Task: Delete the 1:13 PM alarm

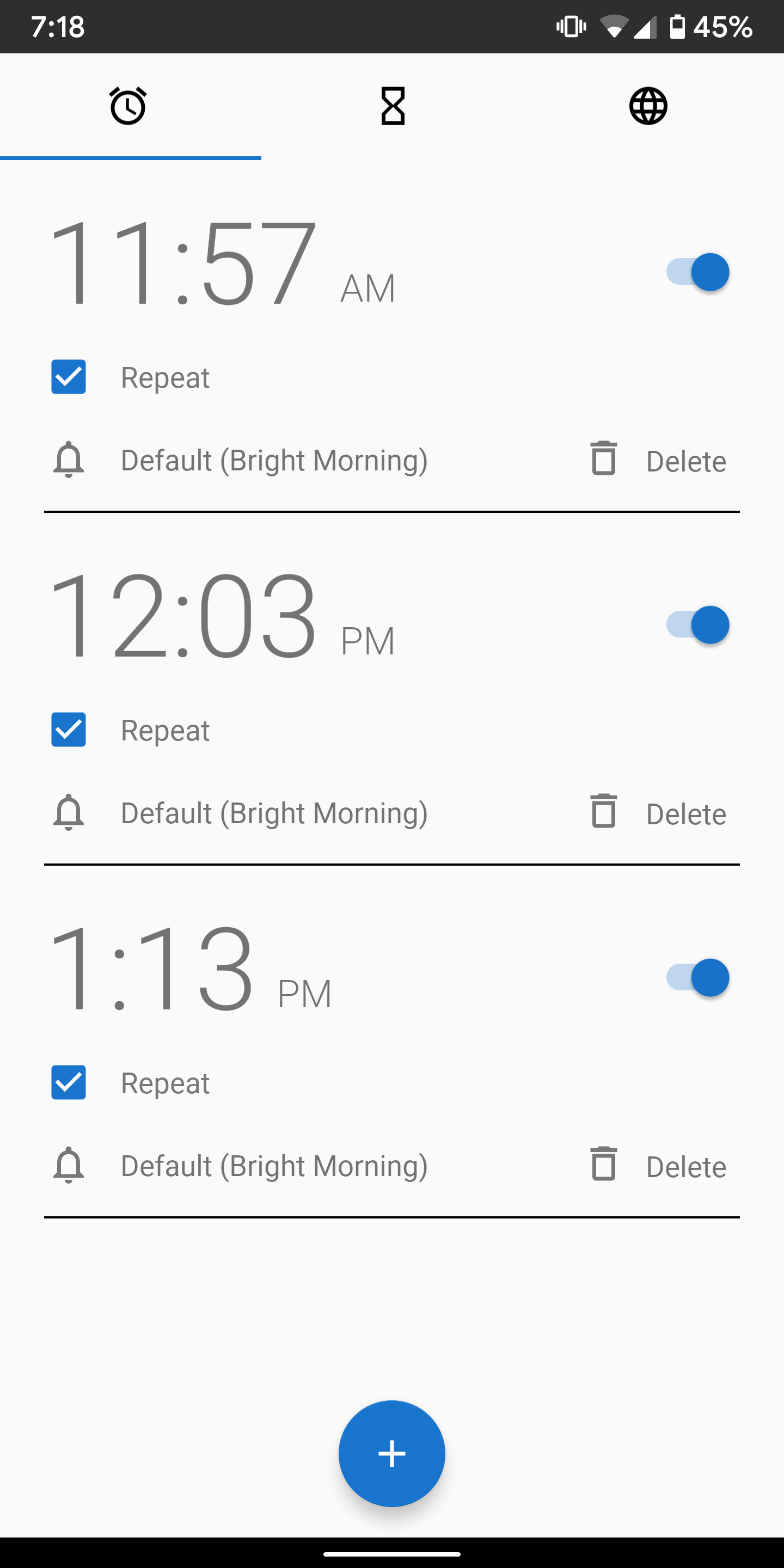Action: coord(658,1166)
